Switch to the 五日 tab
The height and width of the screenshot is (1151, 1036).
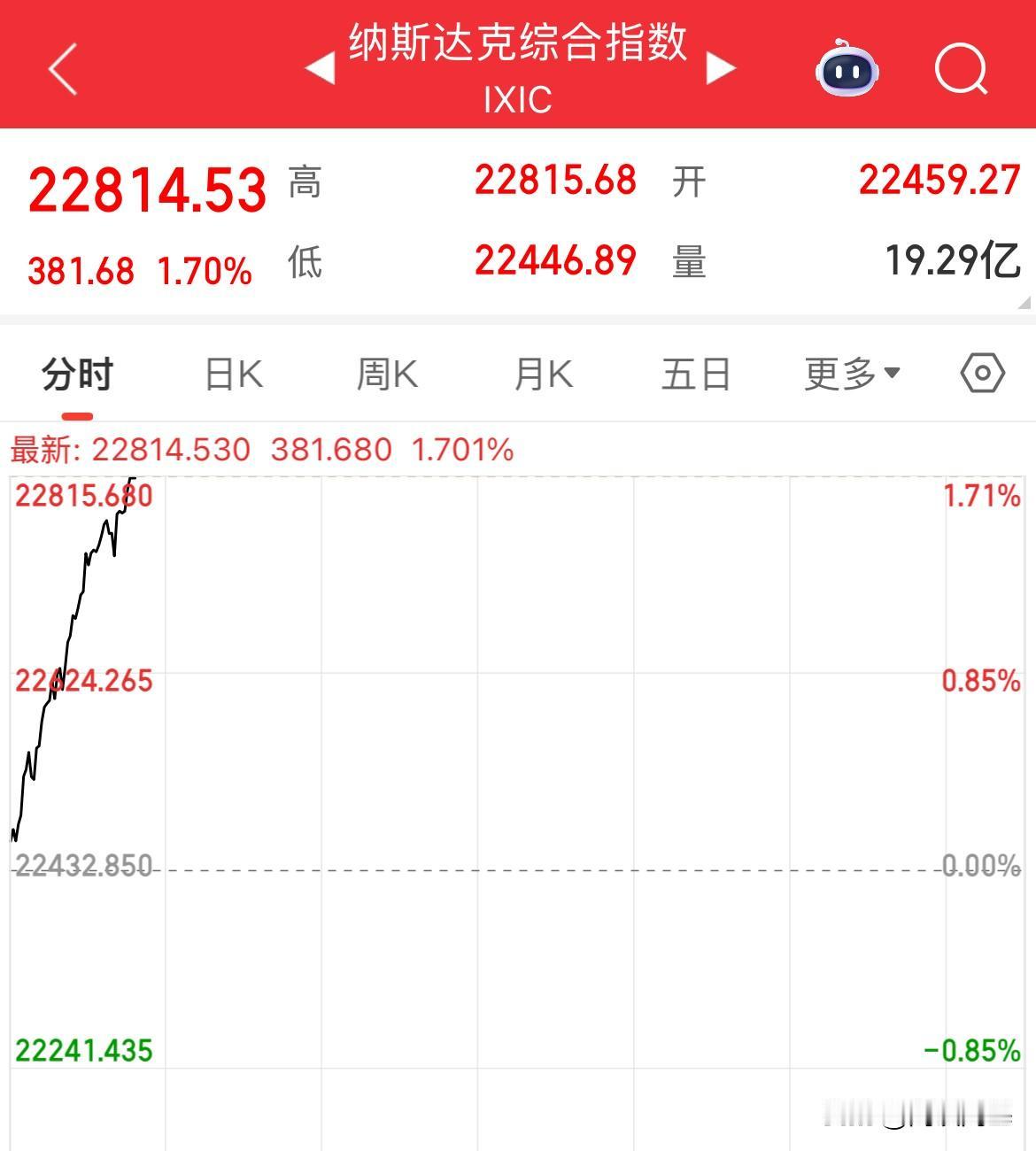click(696, 374)
